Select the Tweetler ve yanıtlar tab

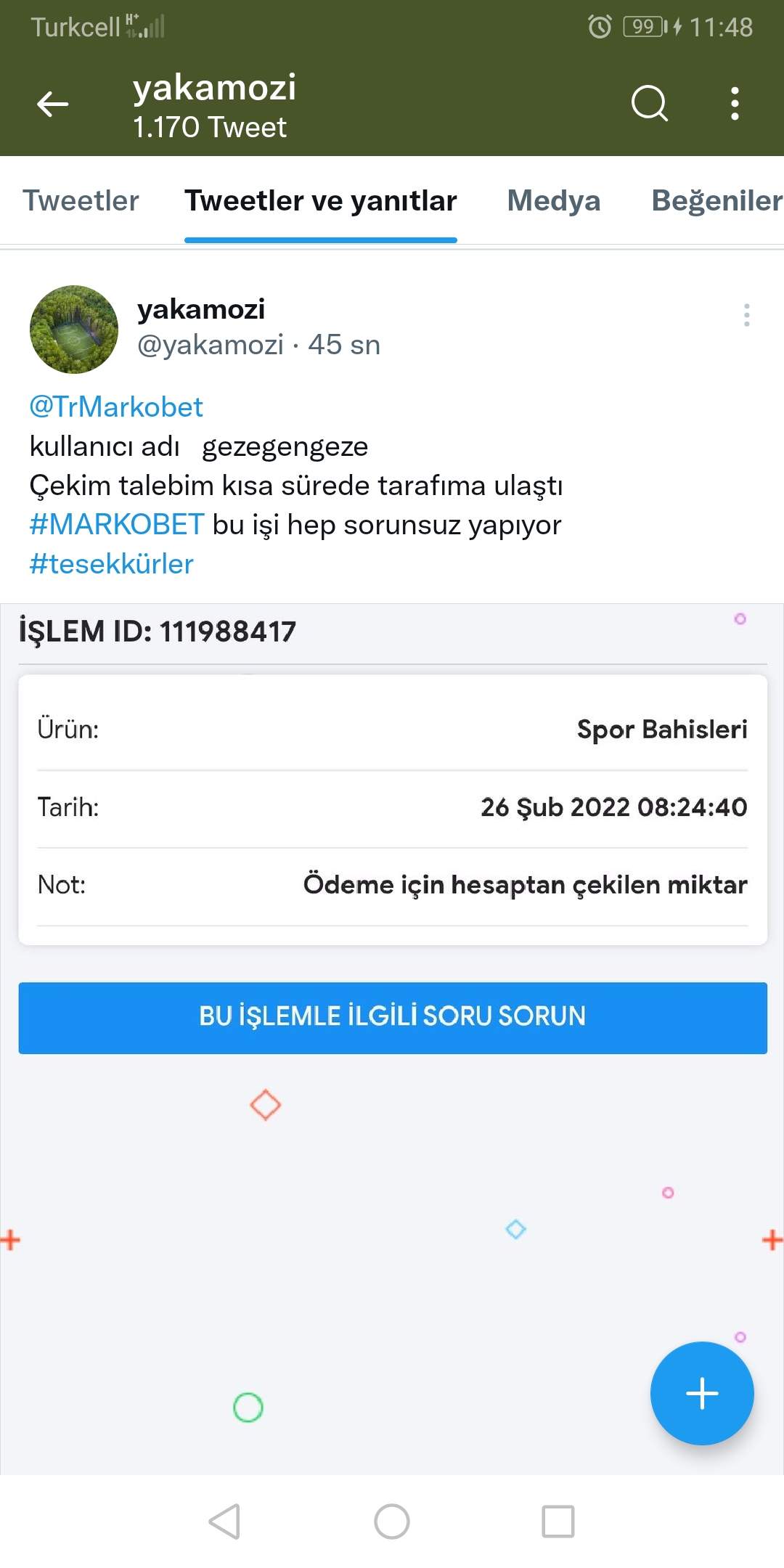[320, 200]
